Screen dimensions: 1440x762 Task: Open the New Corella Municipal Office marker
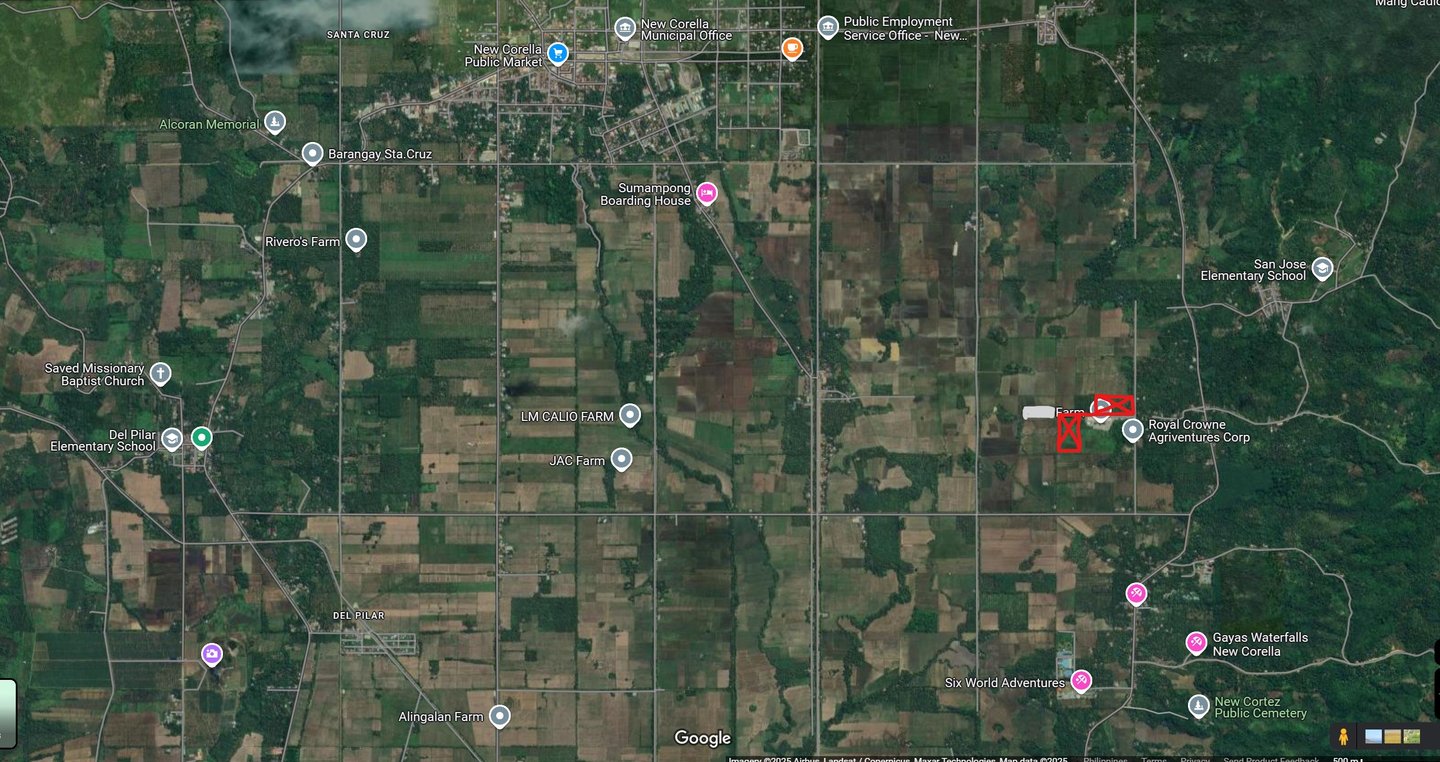tap(625, 27)
